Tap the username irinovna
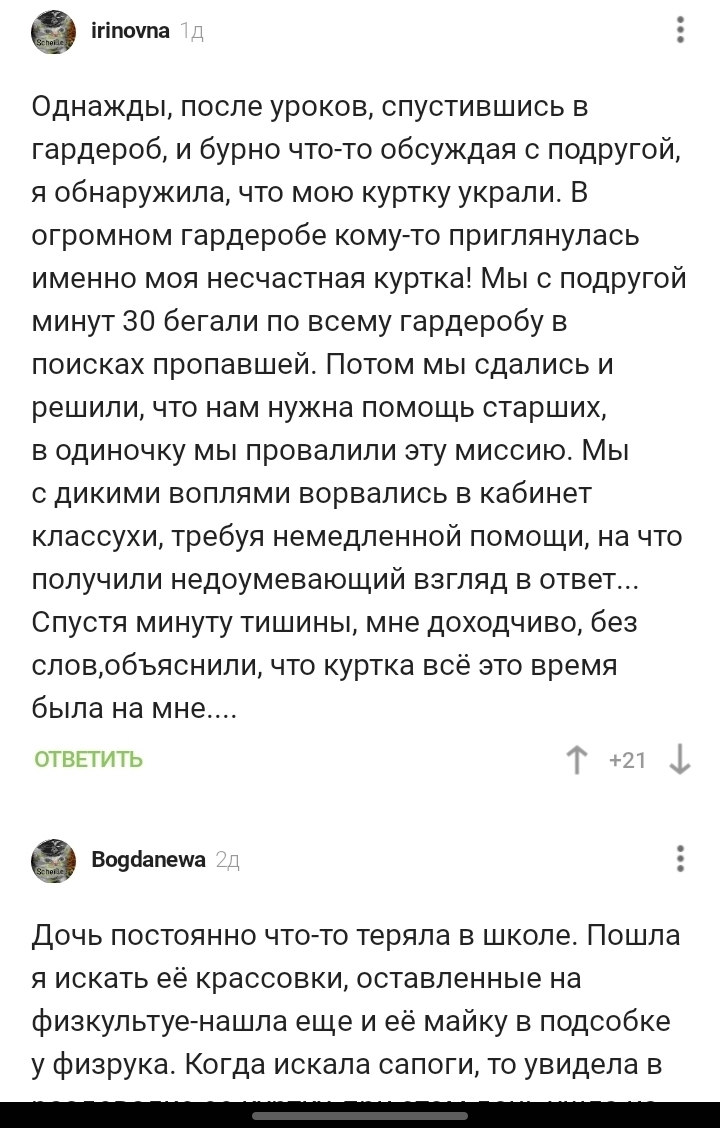The height and width of the screenshot is (1128, 720). point(130,31)
